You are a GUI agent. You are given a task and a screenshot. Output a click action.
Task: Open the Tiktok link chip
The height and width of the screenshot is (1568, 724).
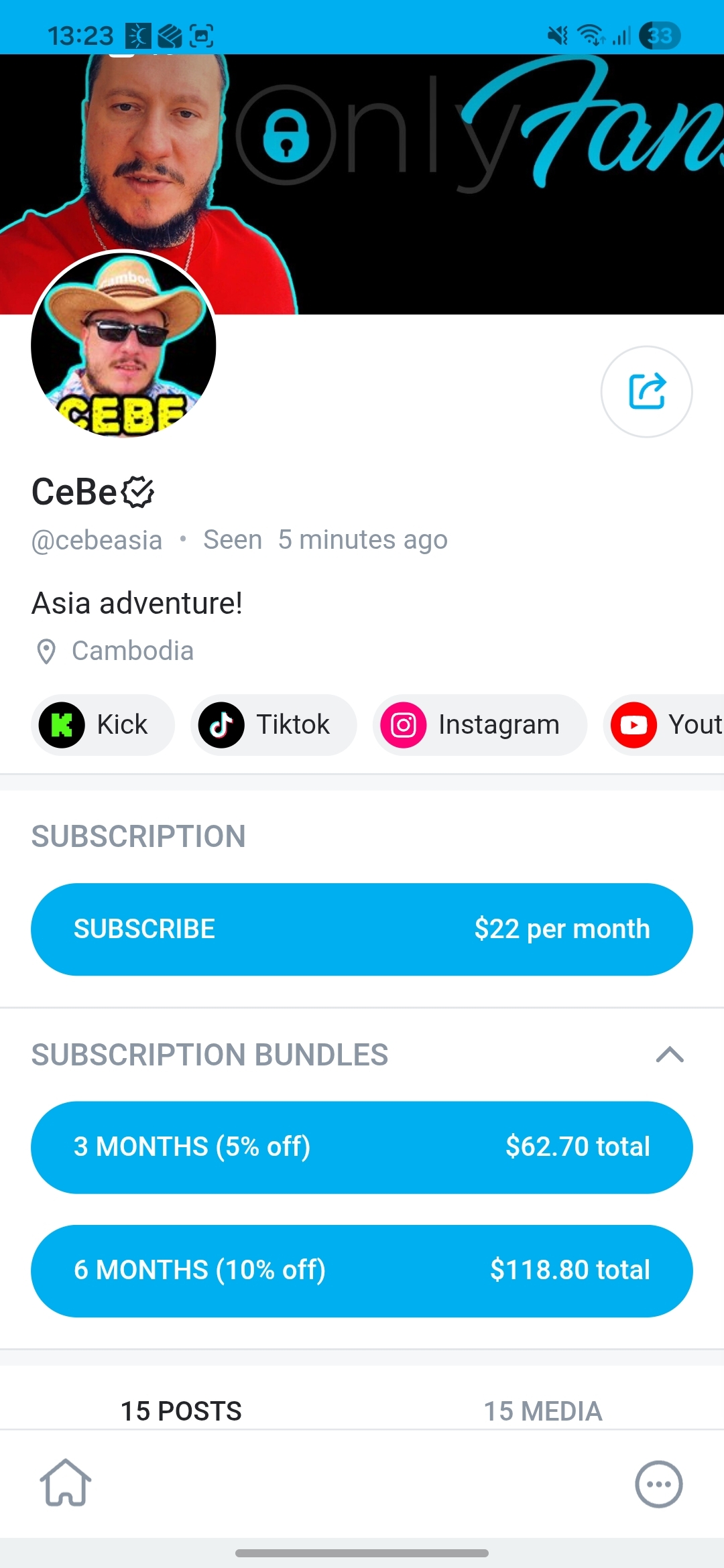[273, 725]
